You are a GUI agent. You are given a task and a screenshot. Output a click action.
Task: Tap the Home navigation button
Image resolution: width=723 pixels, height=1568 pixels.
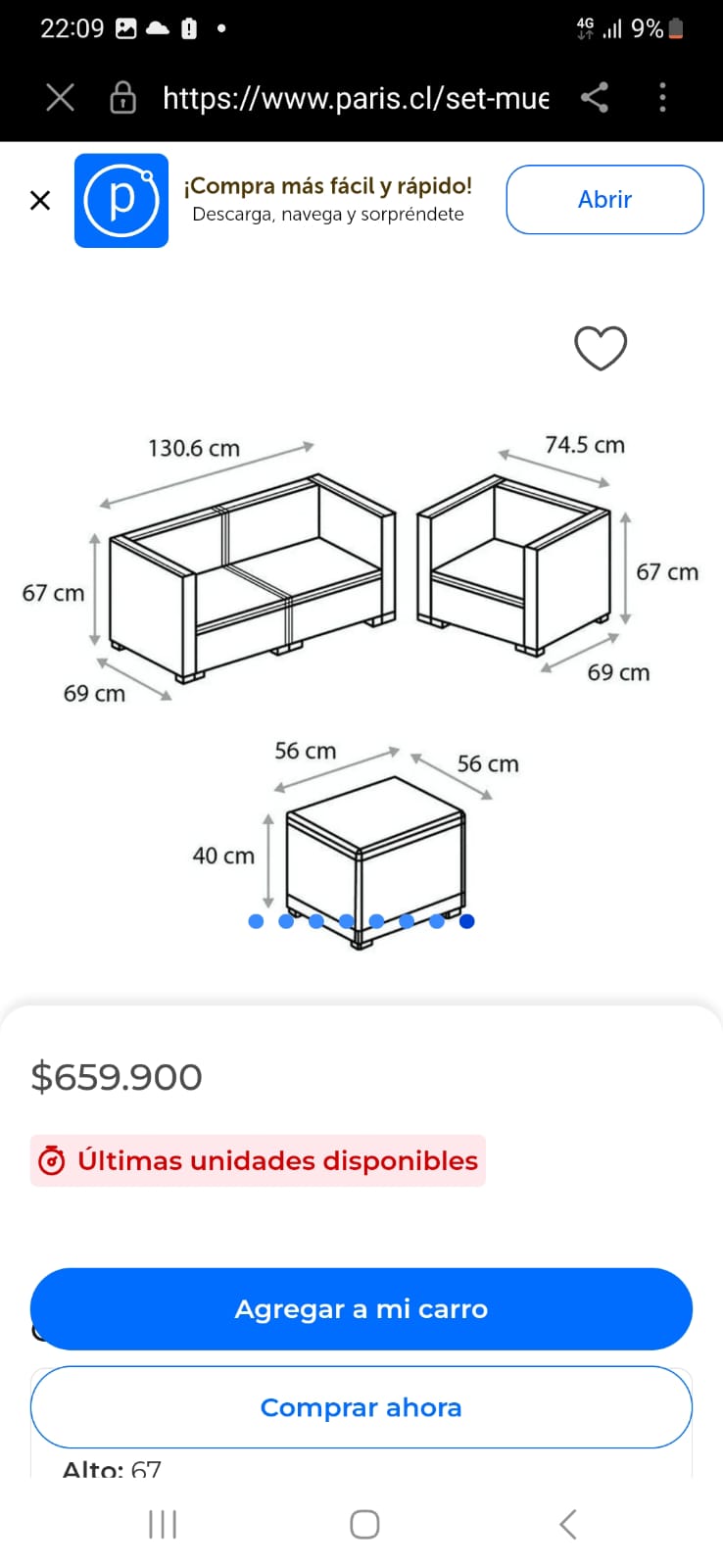363,1523
